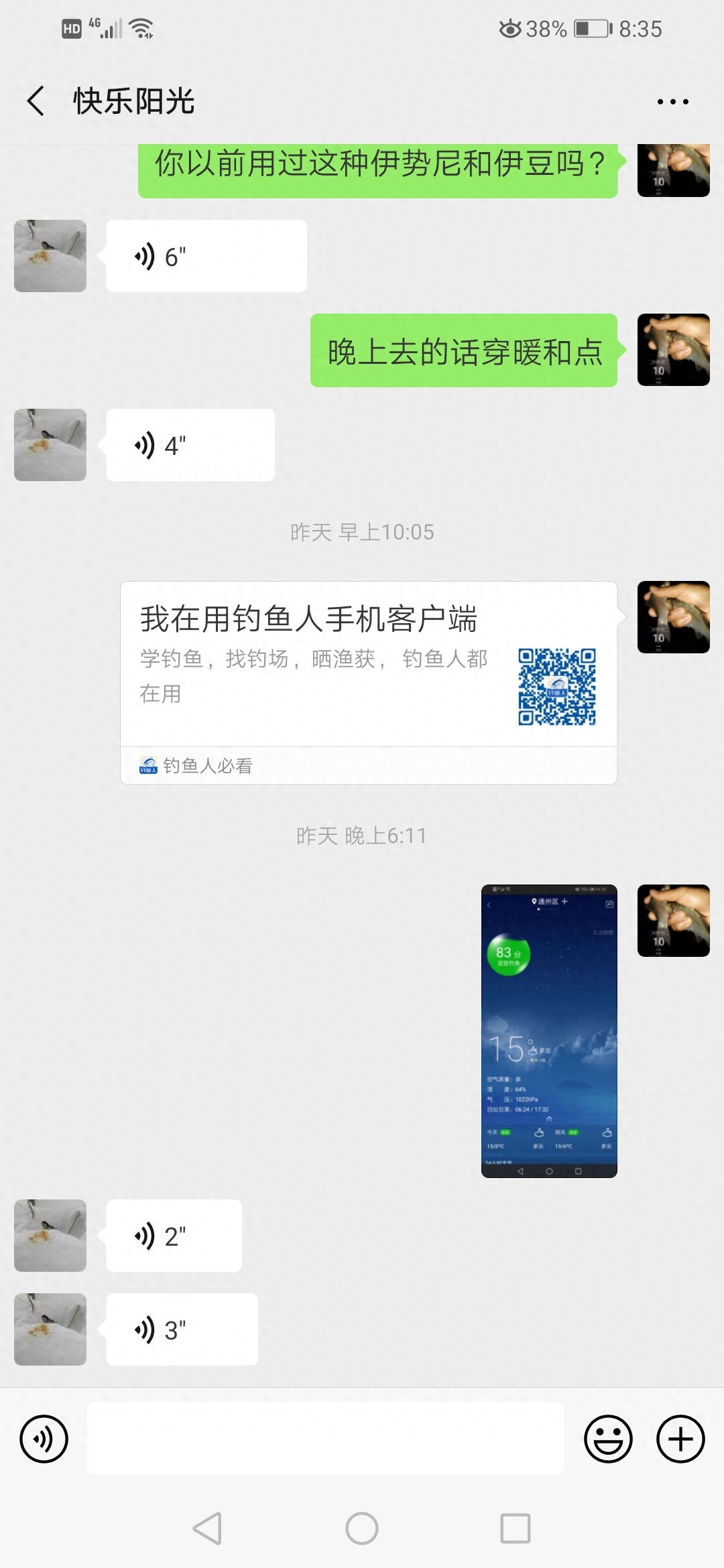
Task: Tap the system home button
Action: 362,1528
